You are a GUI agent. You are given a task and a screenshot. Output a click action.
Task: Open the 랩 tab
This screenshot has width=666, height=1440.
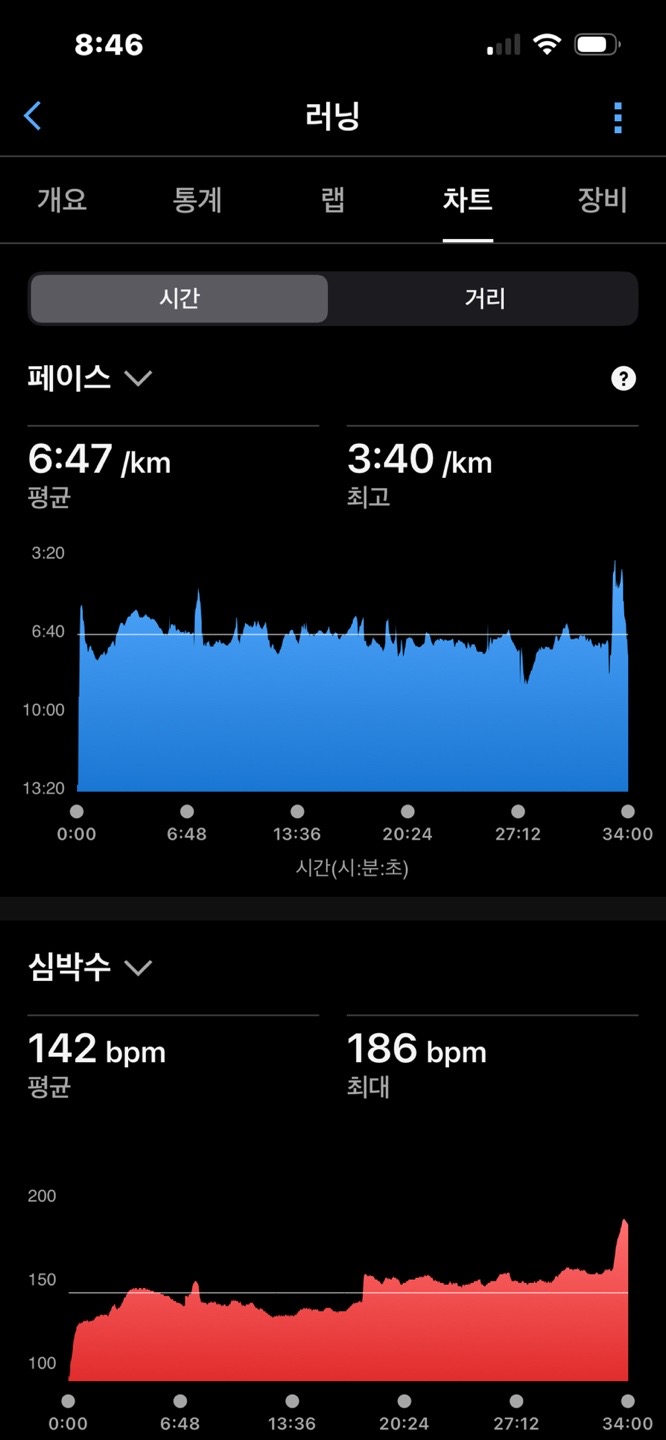(333, 199)
